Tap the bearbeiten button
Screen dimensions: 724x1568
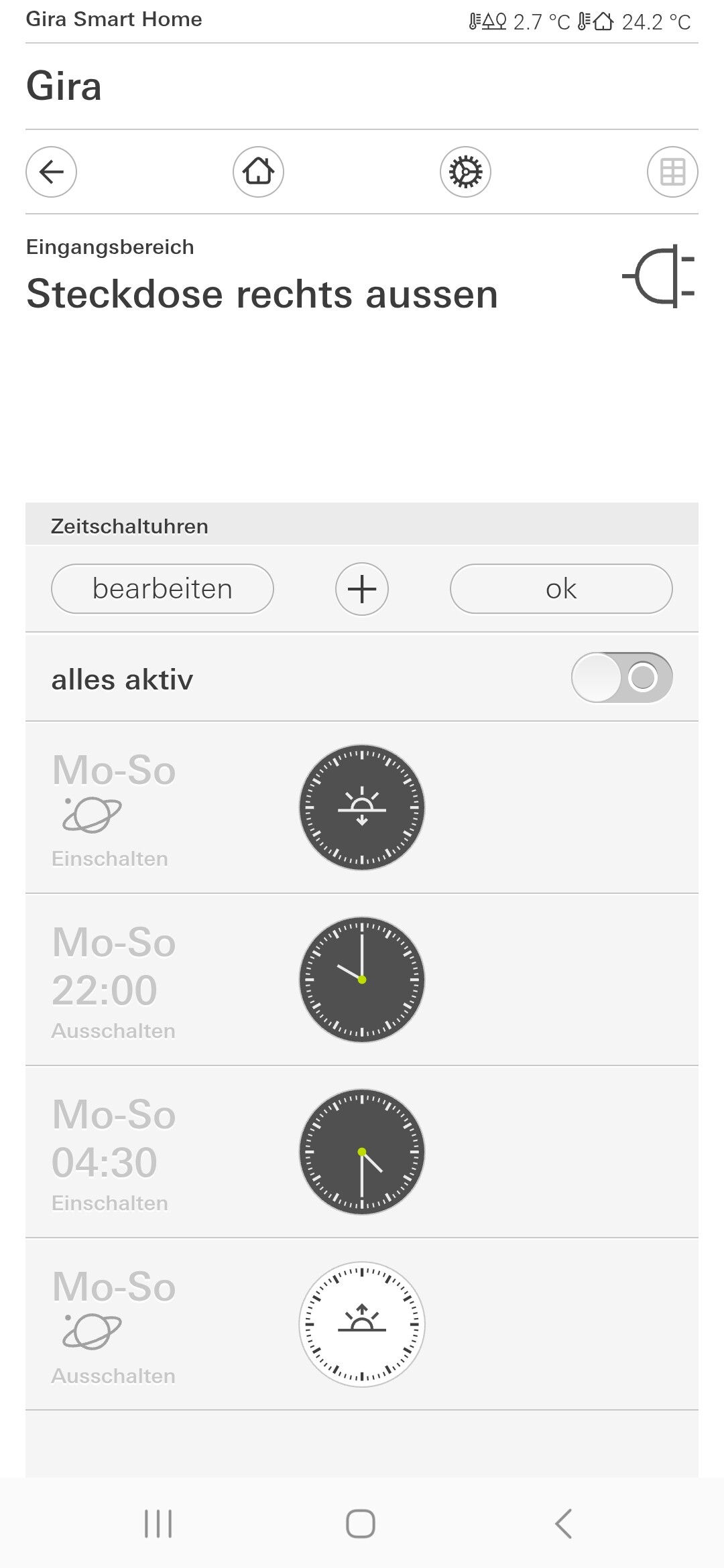pyautogui.click(x=162, y=589)
